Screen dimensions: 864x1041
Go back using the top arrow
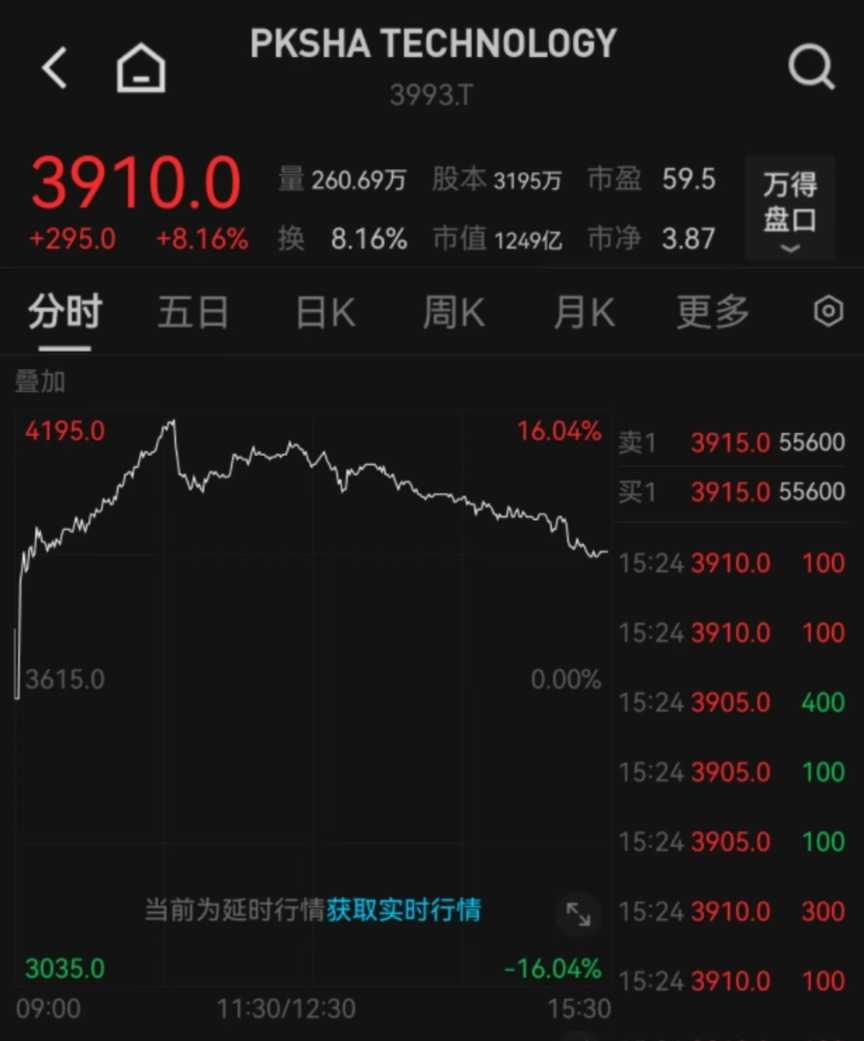click(55, 68)
